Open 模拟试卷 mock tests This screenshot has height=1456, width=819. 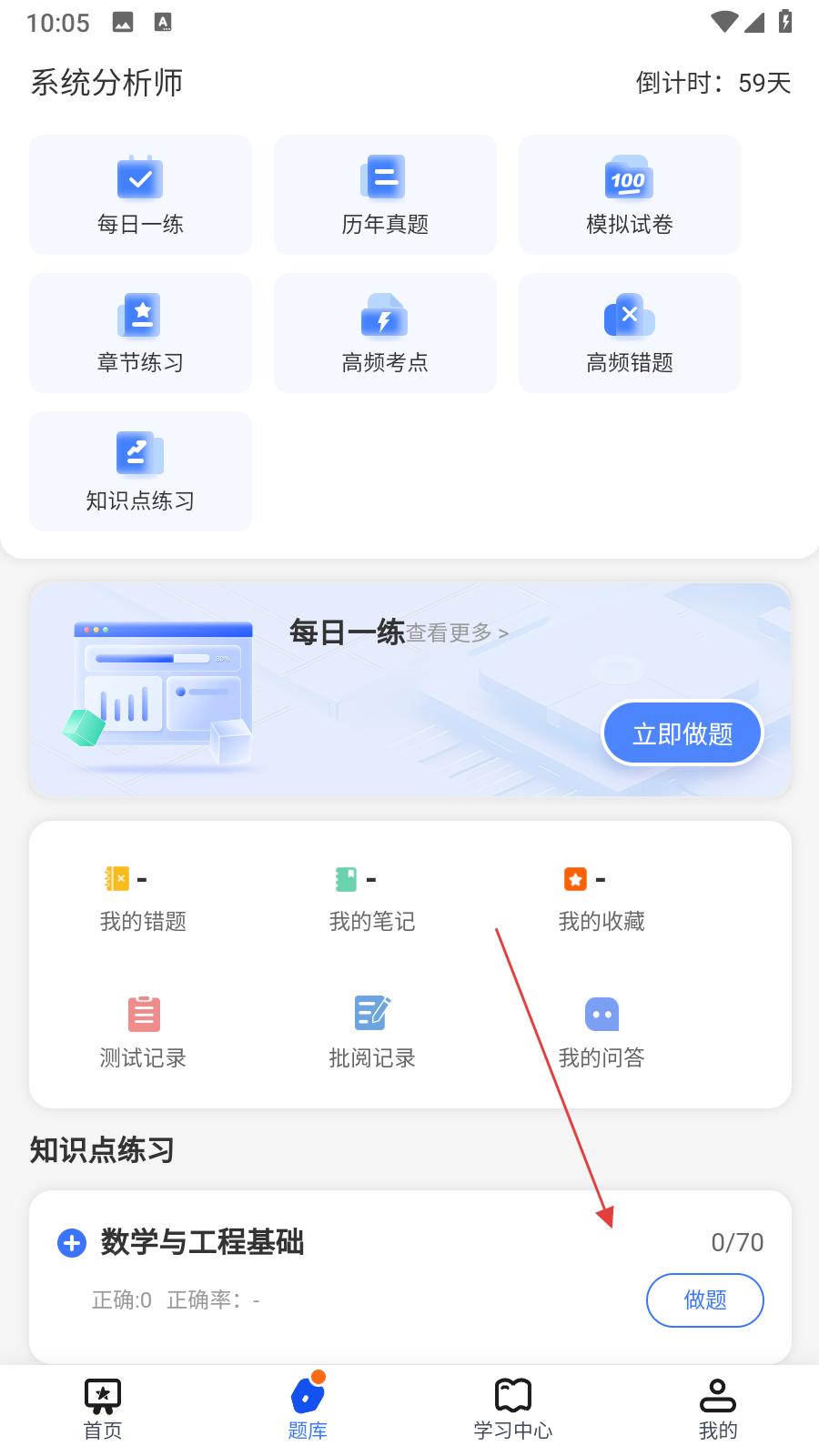coord(629,195)
